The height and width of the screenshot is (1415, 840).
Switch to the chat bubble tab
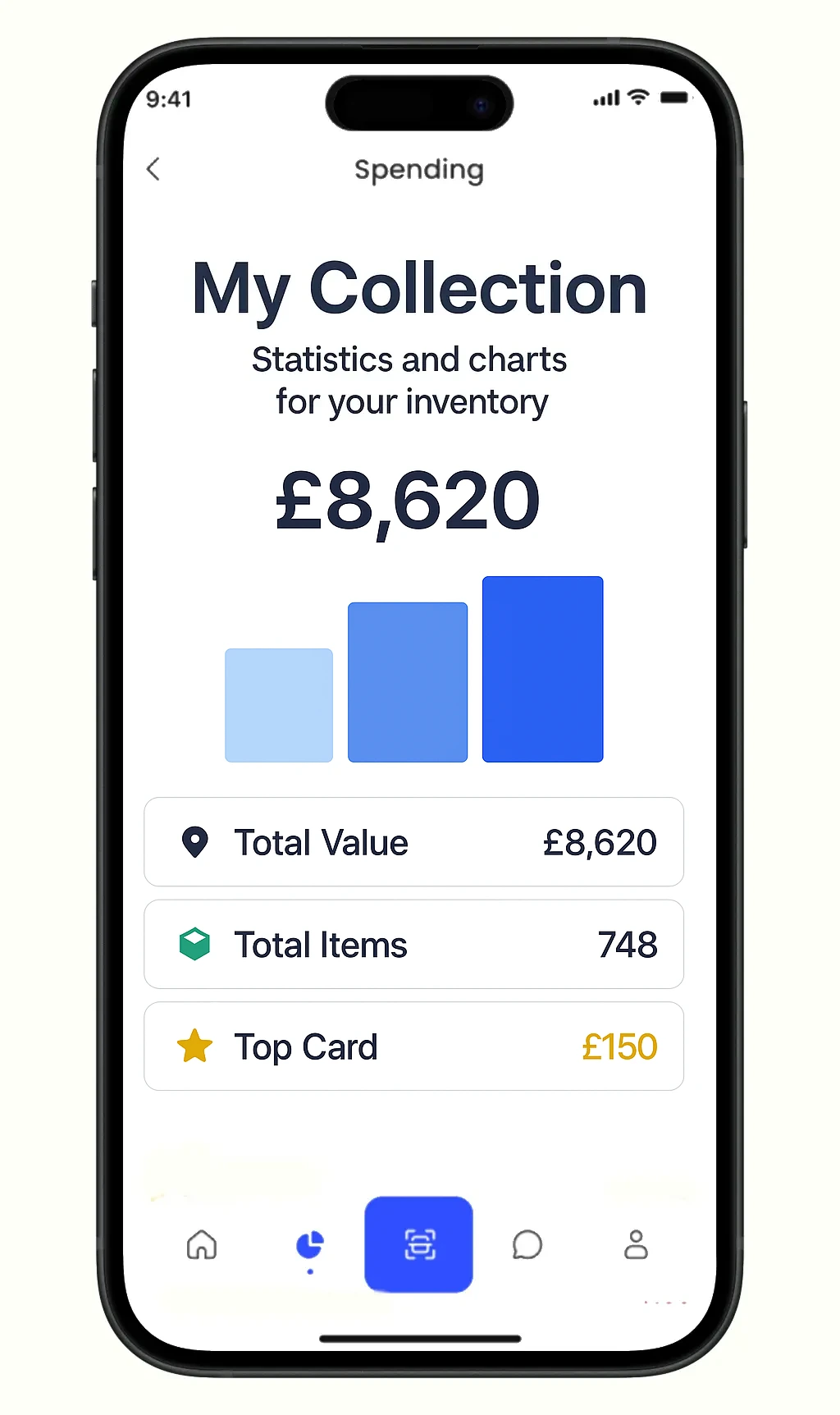pyautogui.click(x=527, y=1244)
